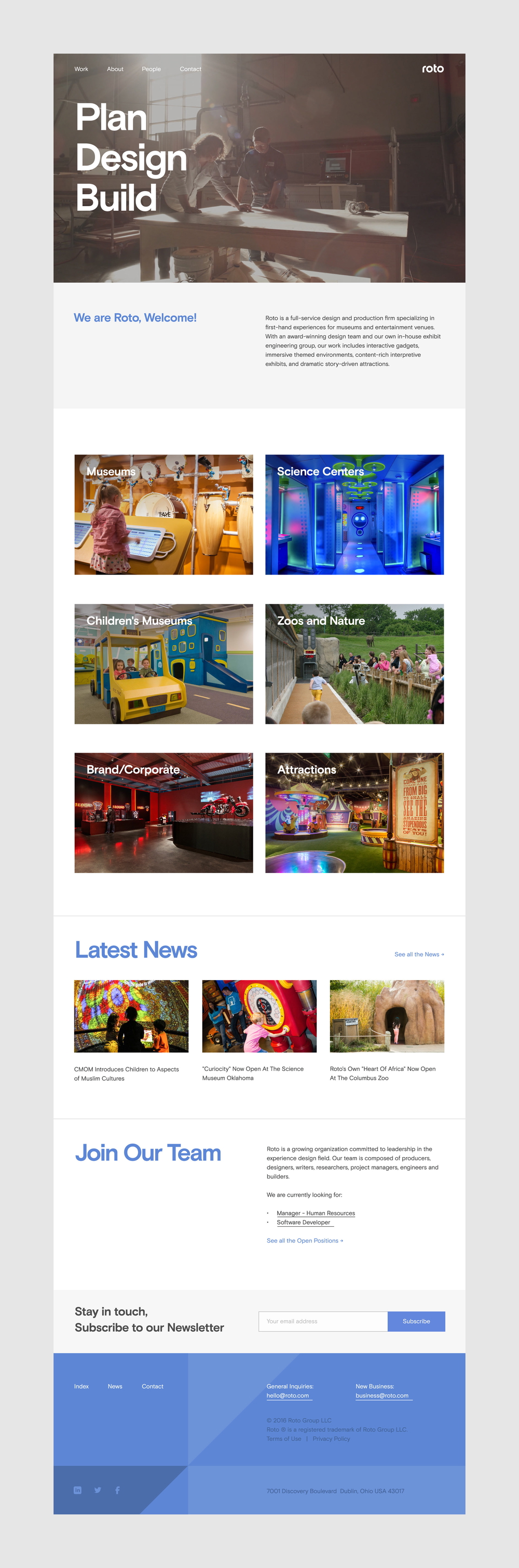Screen dimensions: 519x1568
Task: Open the Work page from the header
Action: pos(81,70)
